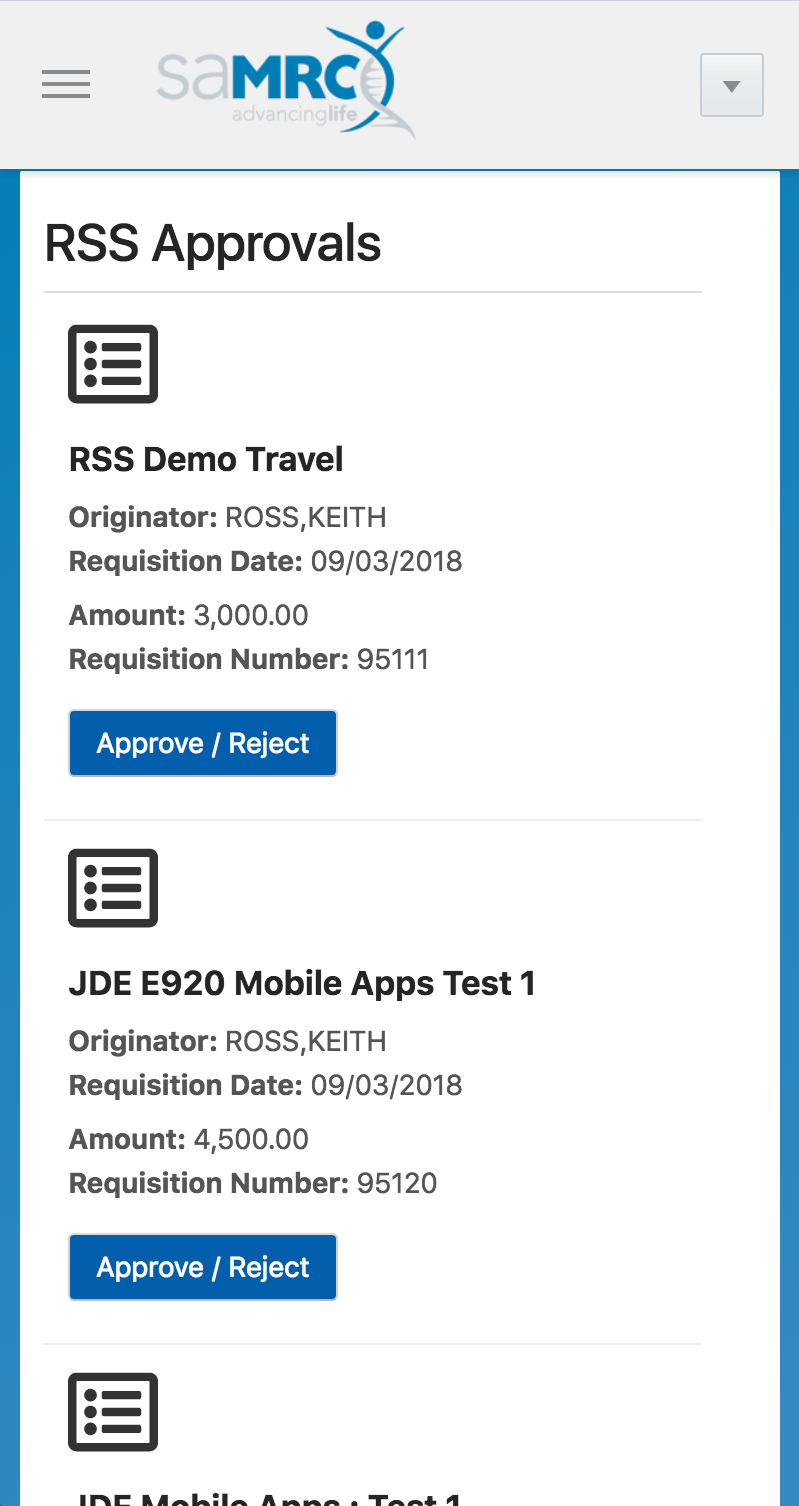This screenshot has width=799, height=1506.
Task: Expand the dropdown arrow in the header
Action: coord(731,85)
